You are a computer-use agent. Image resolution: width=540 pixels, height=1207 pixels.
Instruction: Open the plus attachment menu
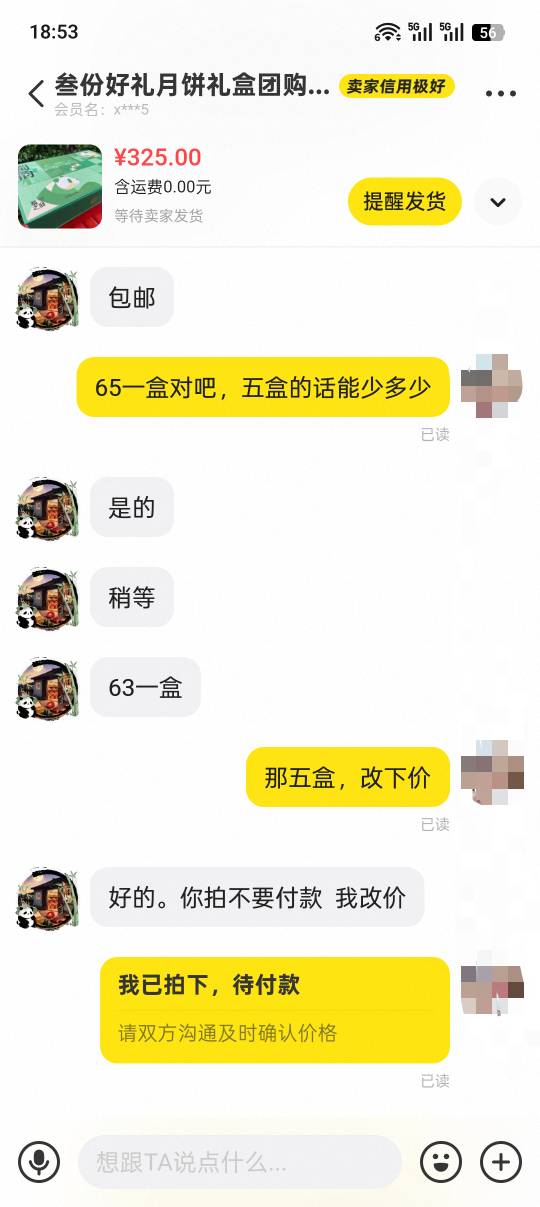[x=501, y=1161]
